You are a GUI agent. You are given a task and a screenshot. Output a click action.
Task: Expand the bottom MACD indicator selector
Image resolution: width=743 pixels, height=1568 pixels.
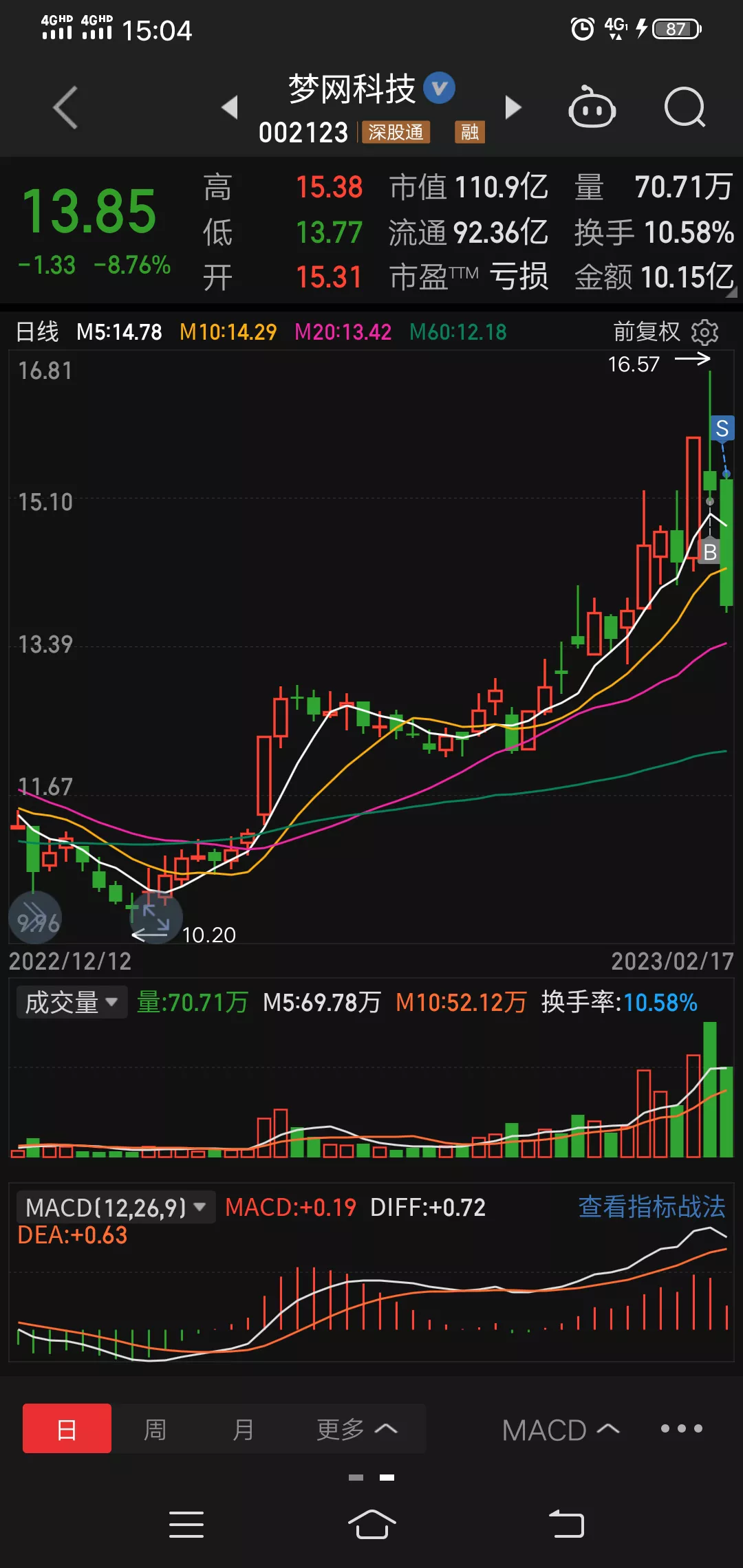click(x=560, y=1430)
